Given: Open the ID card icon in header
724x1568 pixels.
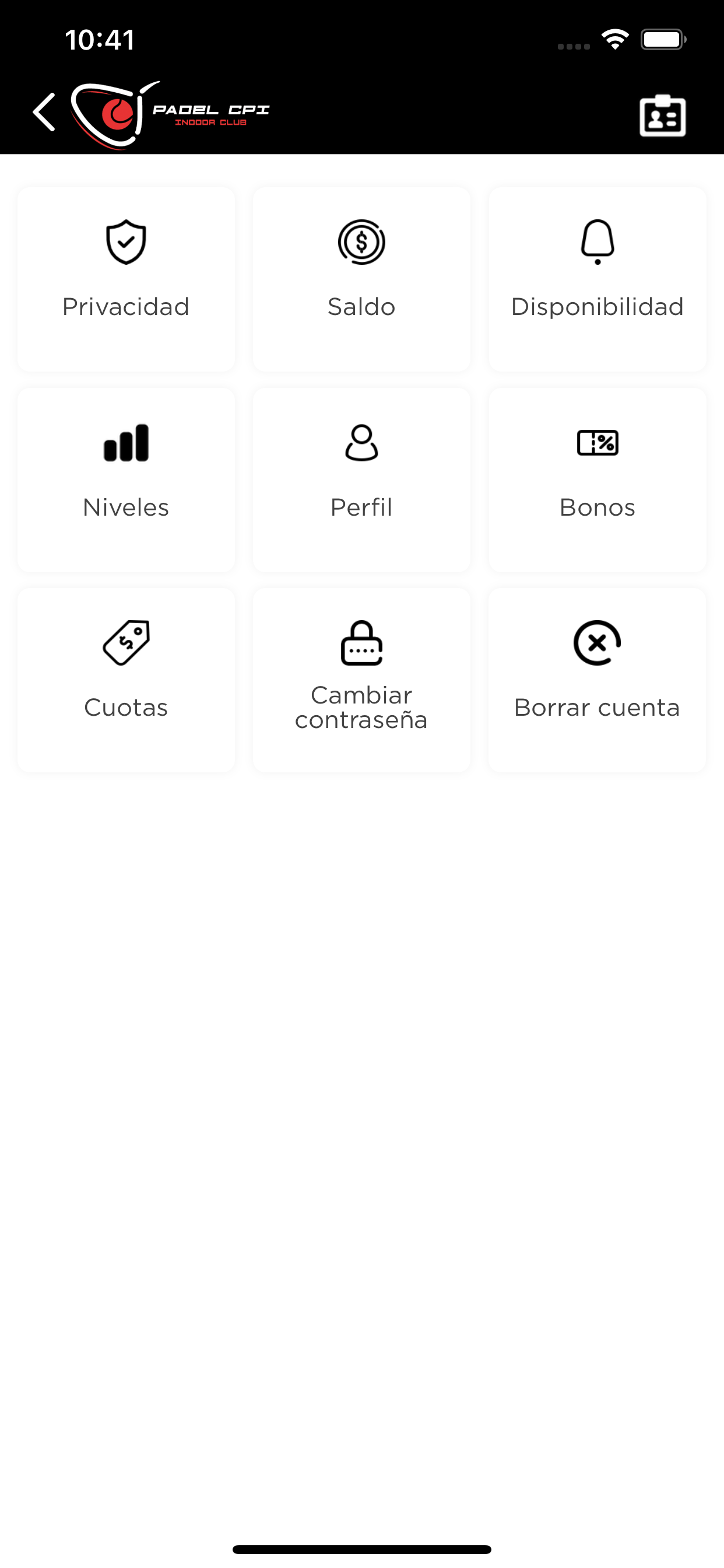Looking at the screenshot, I should click(x=663, y=115).
